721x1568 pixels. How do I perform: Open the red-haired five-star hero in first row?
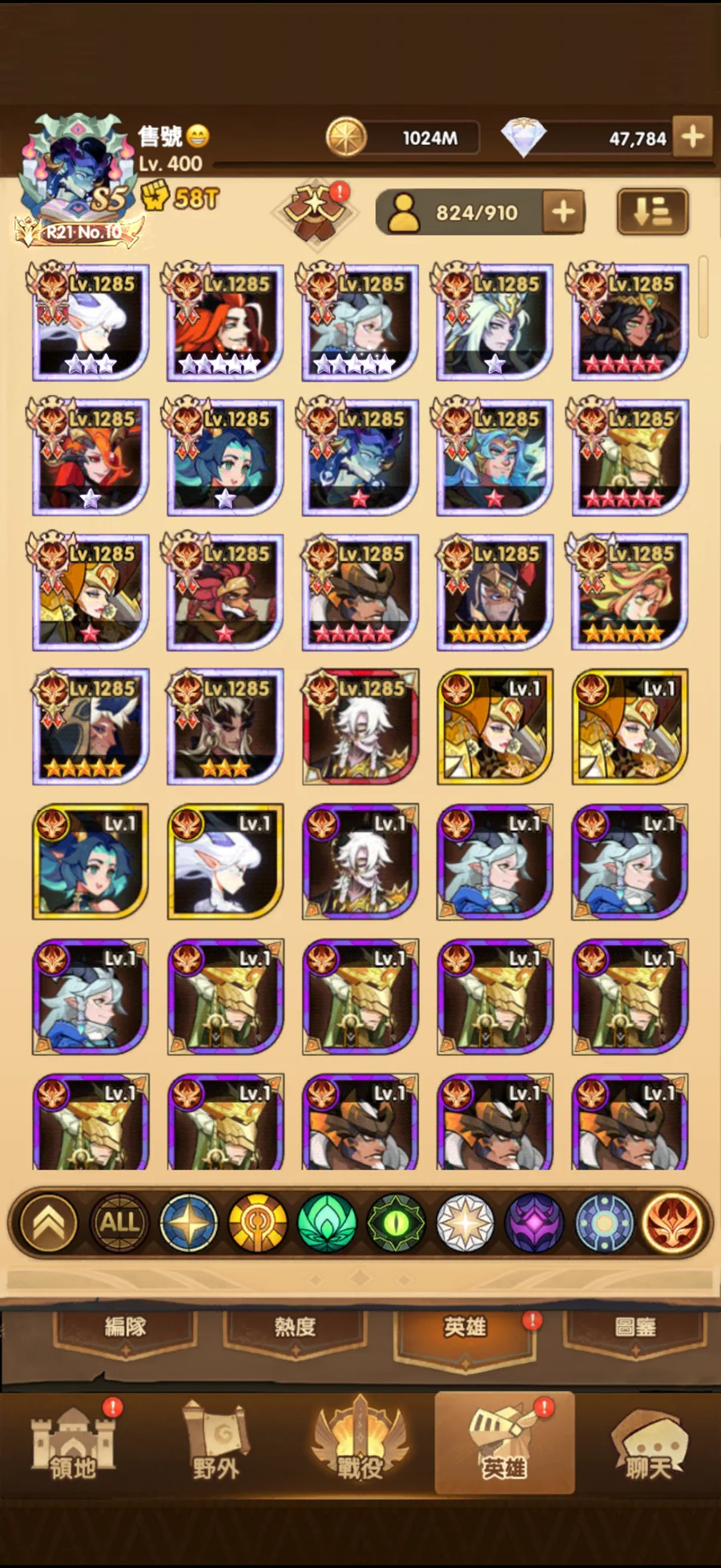click(x=225, y=322)
